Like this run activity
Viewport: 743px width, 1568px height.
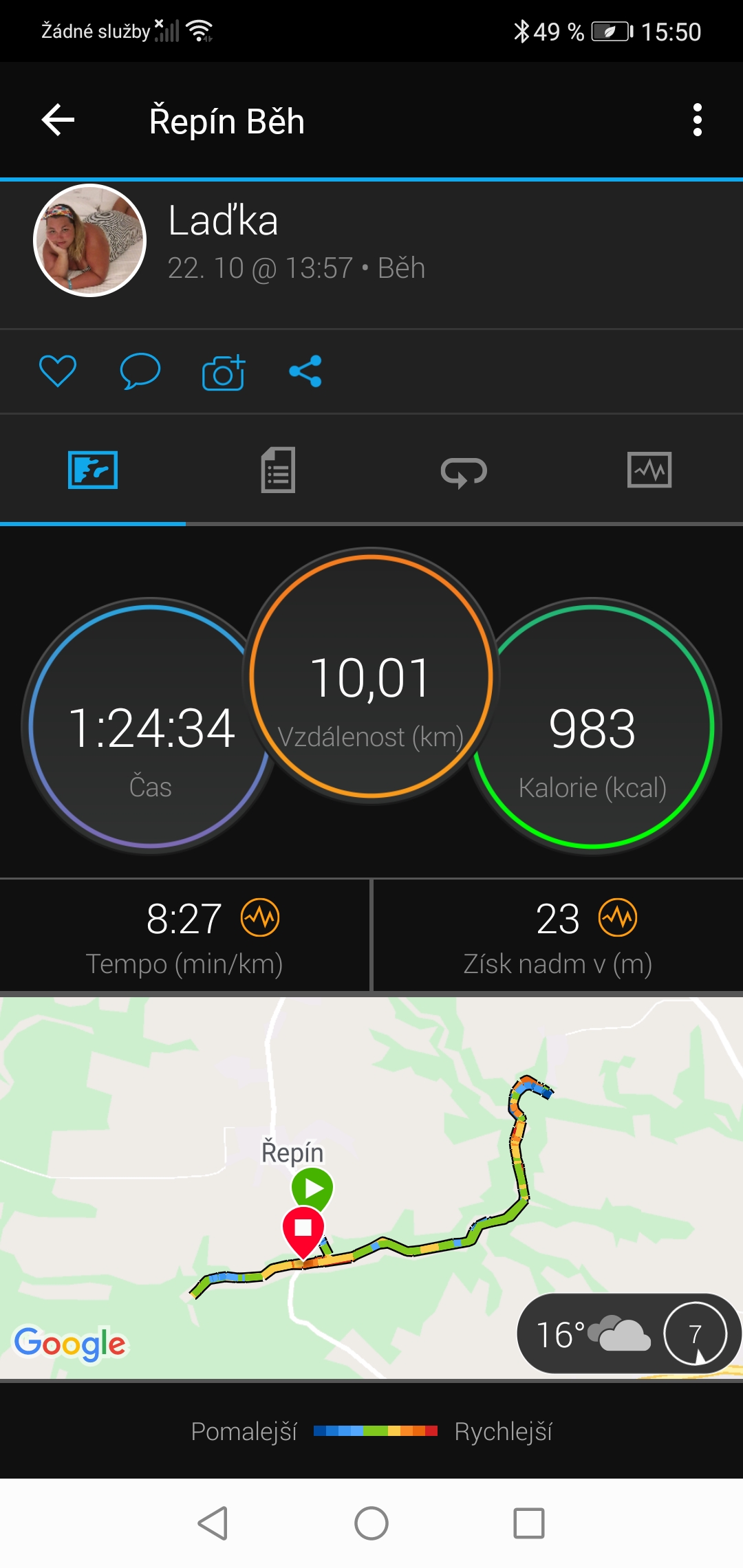[x=58, y=371]
